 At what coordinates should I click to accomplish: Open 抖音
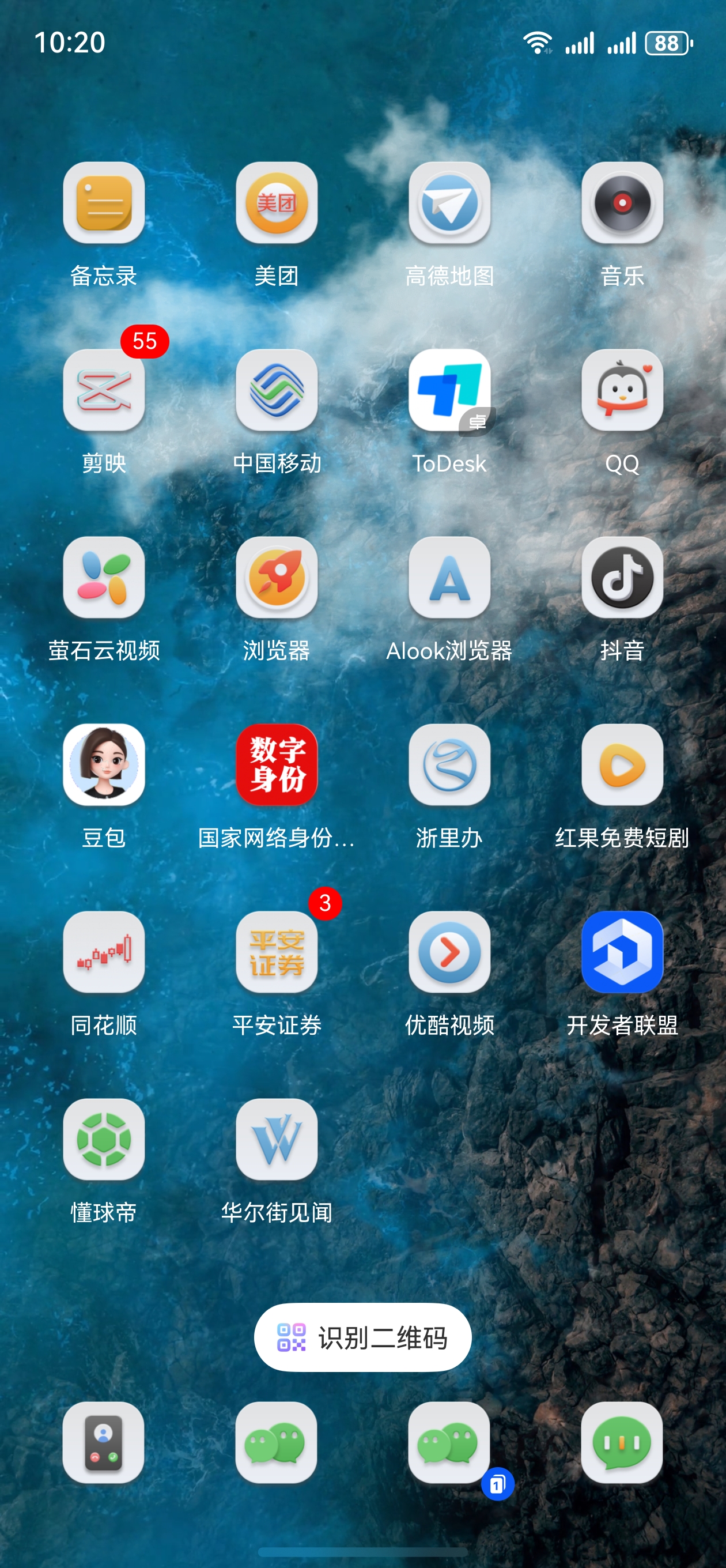[622, 578]
